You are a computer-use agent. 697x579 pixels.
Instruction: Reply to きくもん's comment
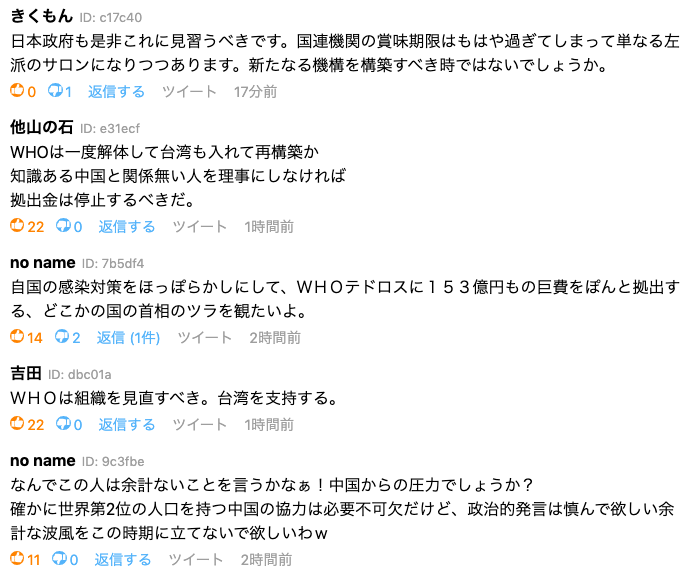point(116,91)
